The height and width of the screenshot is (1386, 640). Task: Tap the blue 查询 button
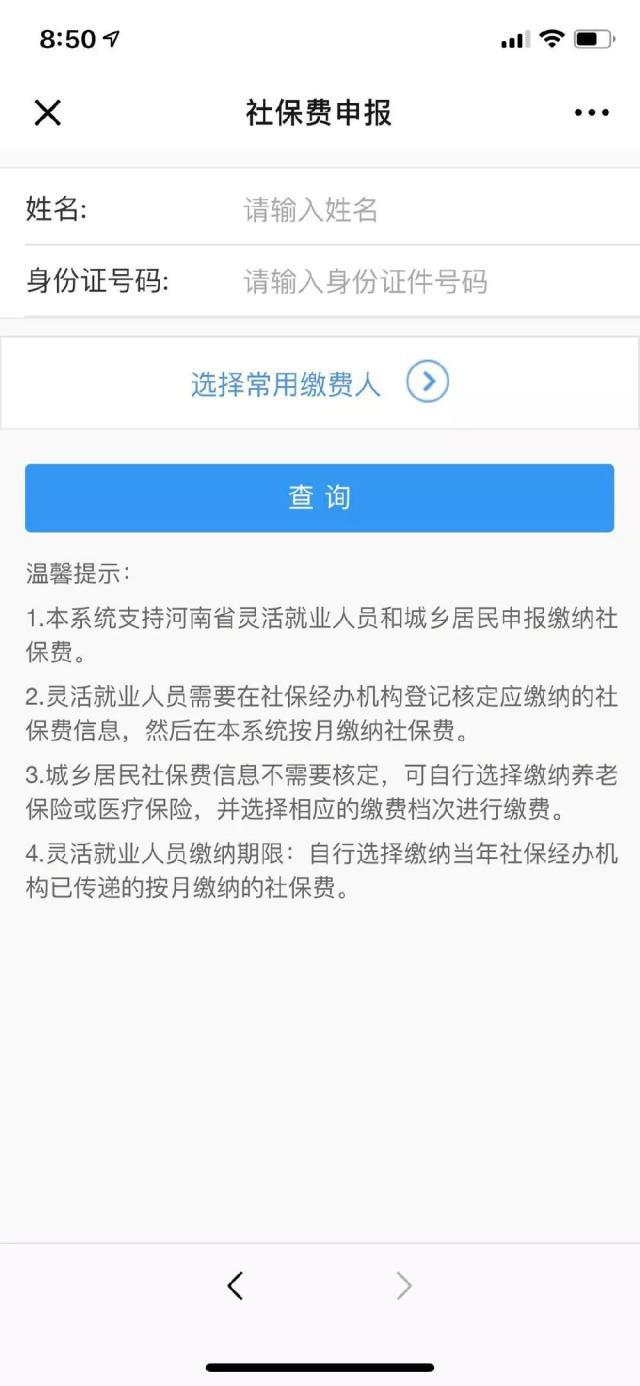[320, 498]
